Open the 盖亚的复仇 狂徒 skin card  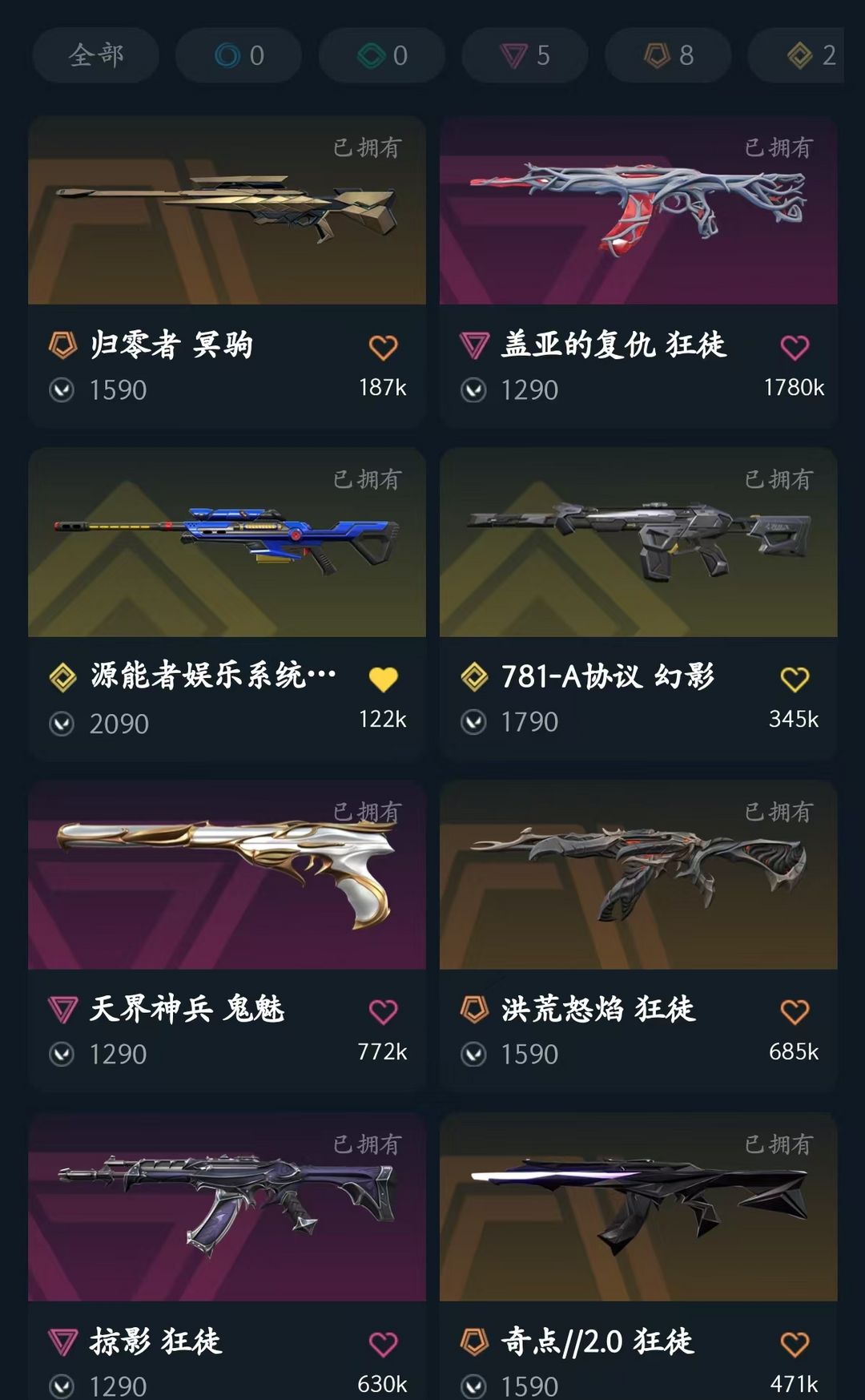(638, 272)
